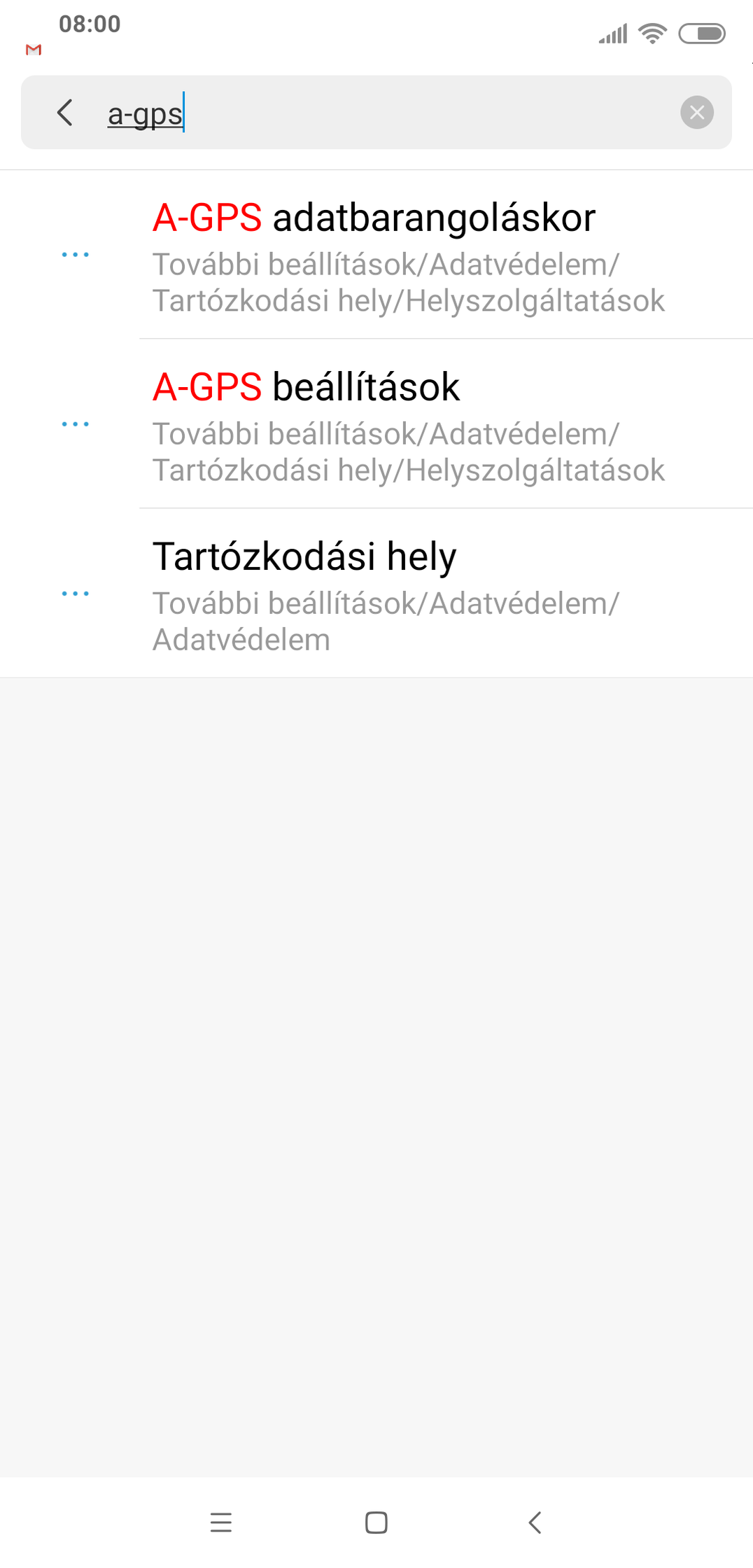Open recent apps from the navigation bar
This screenshot has width=753, height=1568.
tap(221, 1522)
